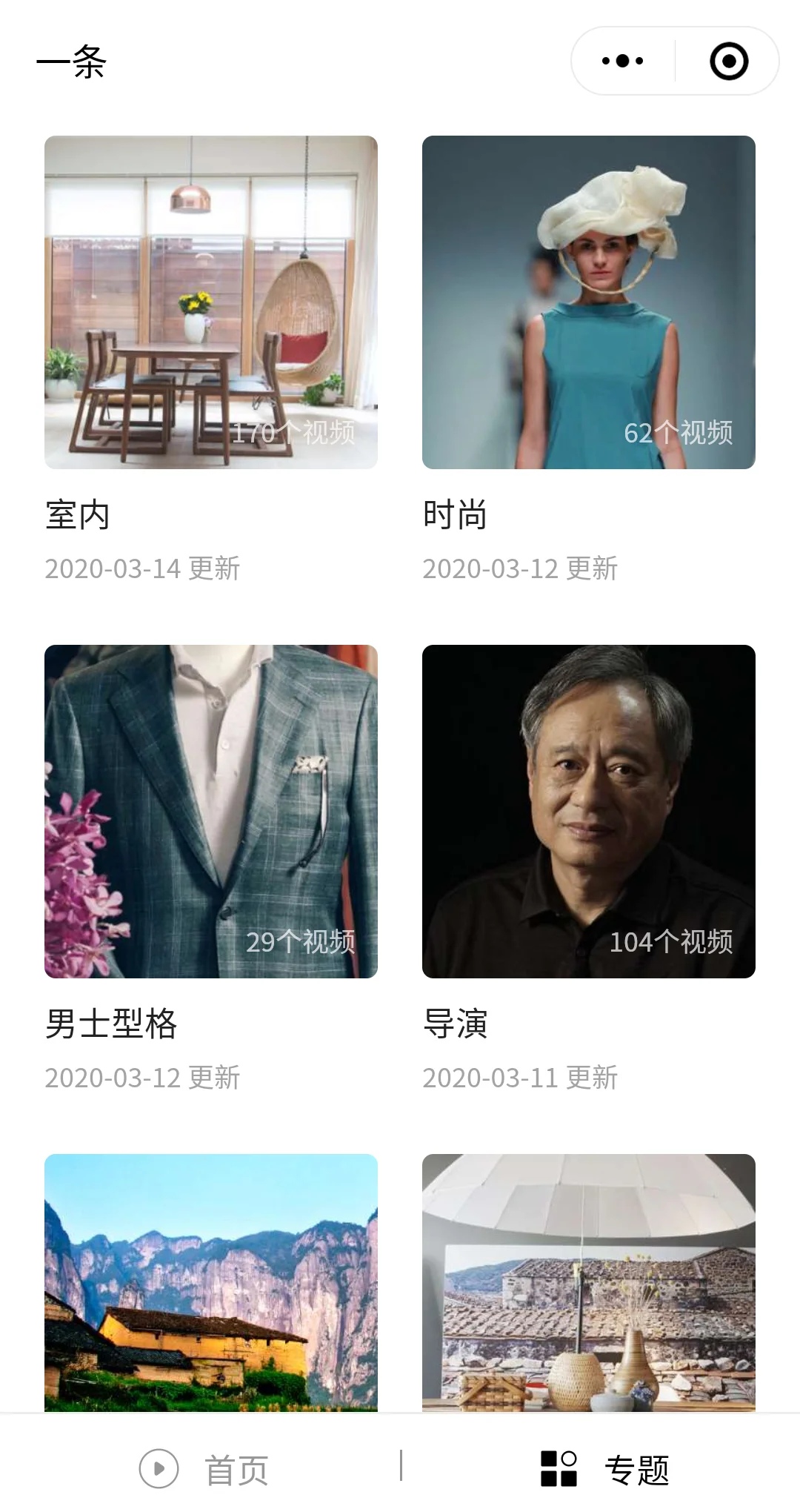Screen dimensions: 800x1512
Task: Open the white umbrella topic card
Action: click(589, 1282)
